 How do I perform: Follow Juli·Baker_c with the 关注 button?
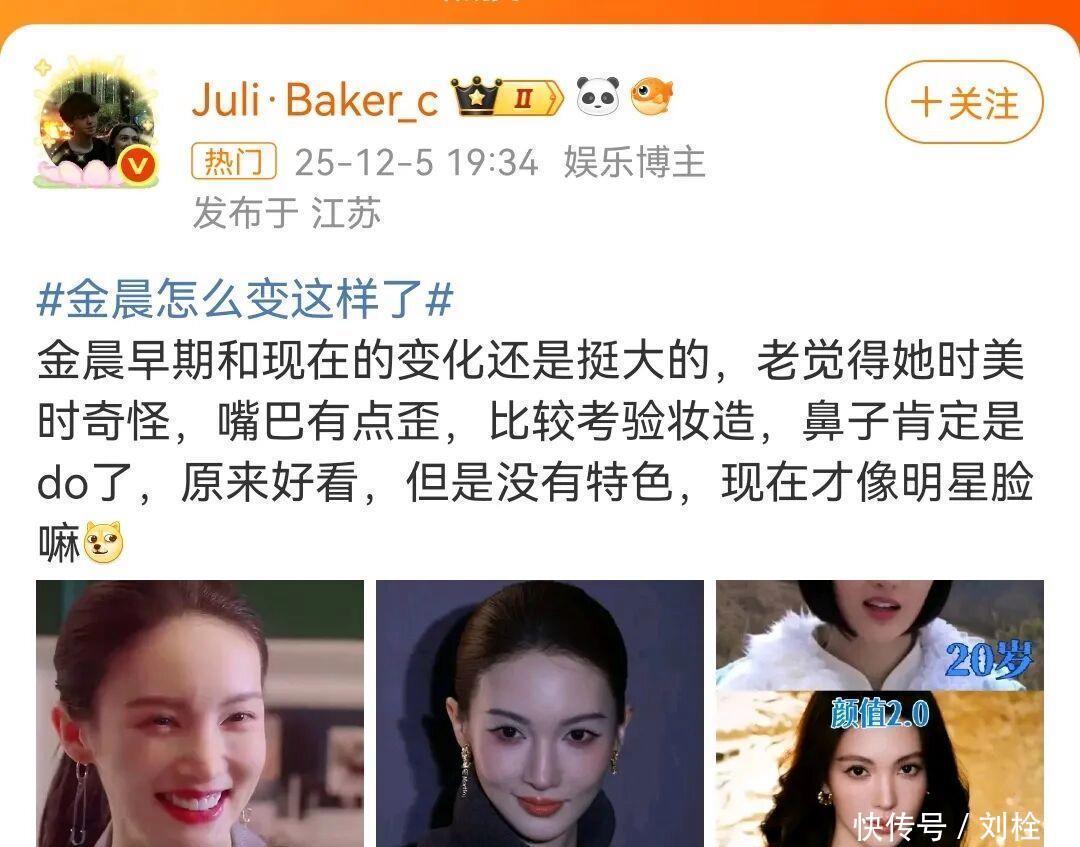(x=964, y=103)
